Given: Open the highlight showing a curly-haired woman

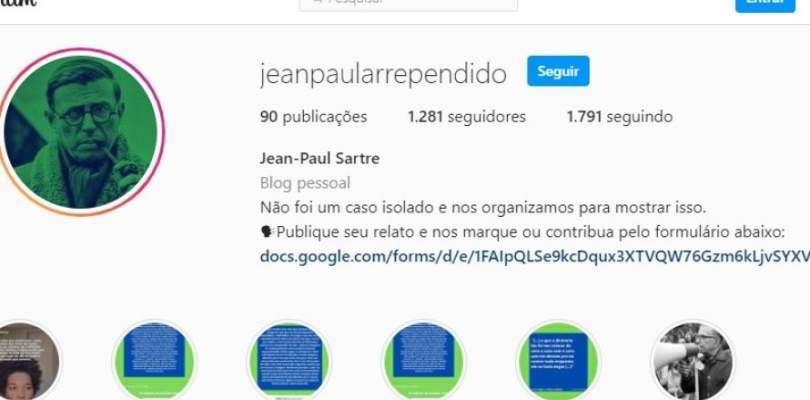Looking at the screenshot, I should (x=26, y=361).
